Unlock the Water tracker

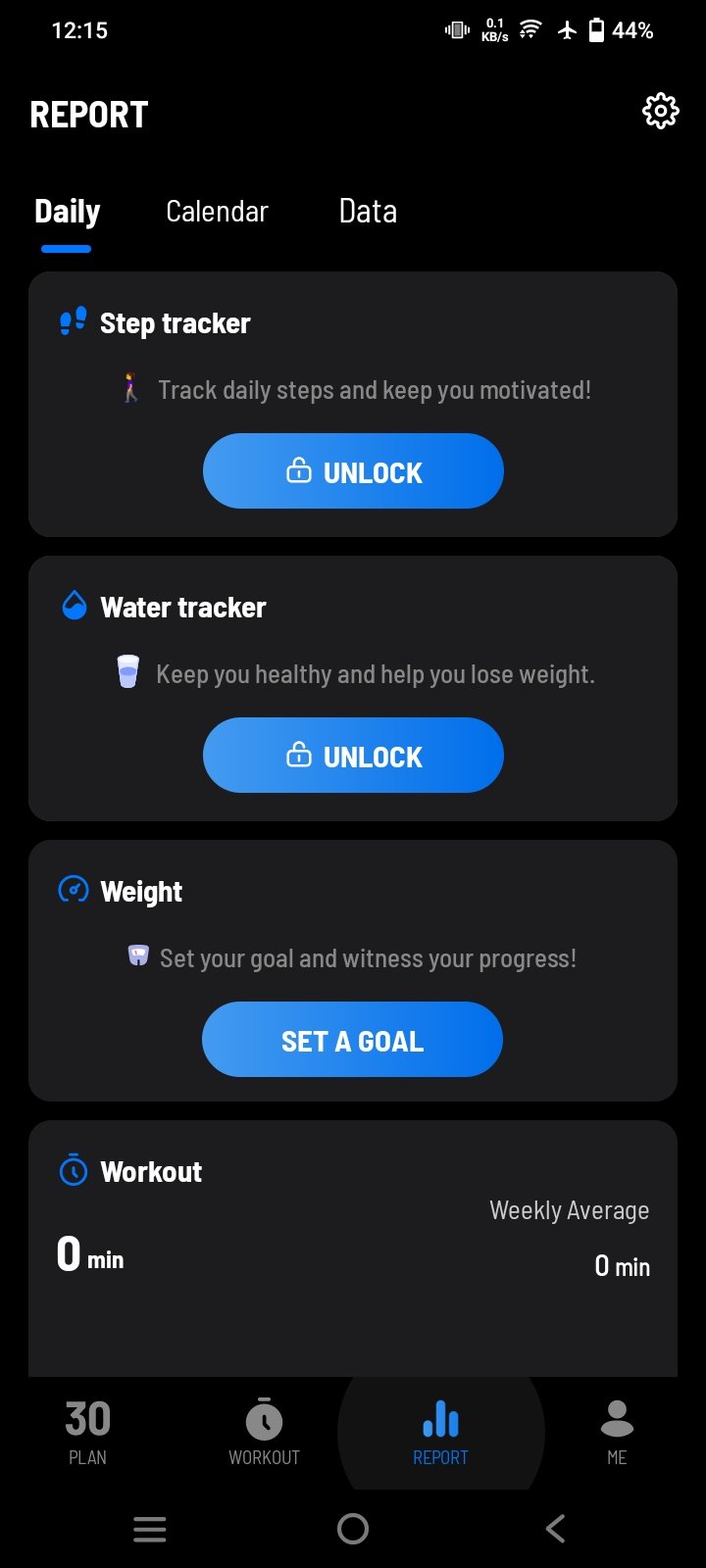coord(353,756)
